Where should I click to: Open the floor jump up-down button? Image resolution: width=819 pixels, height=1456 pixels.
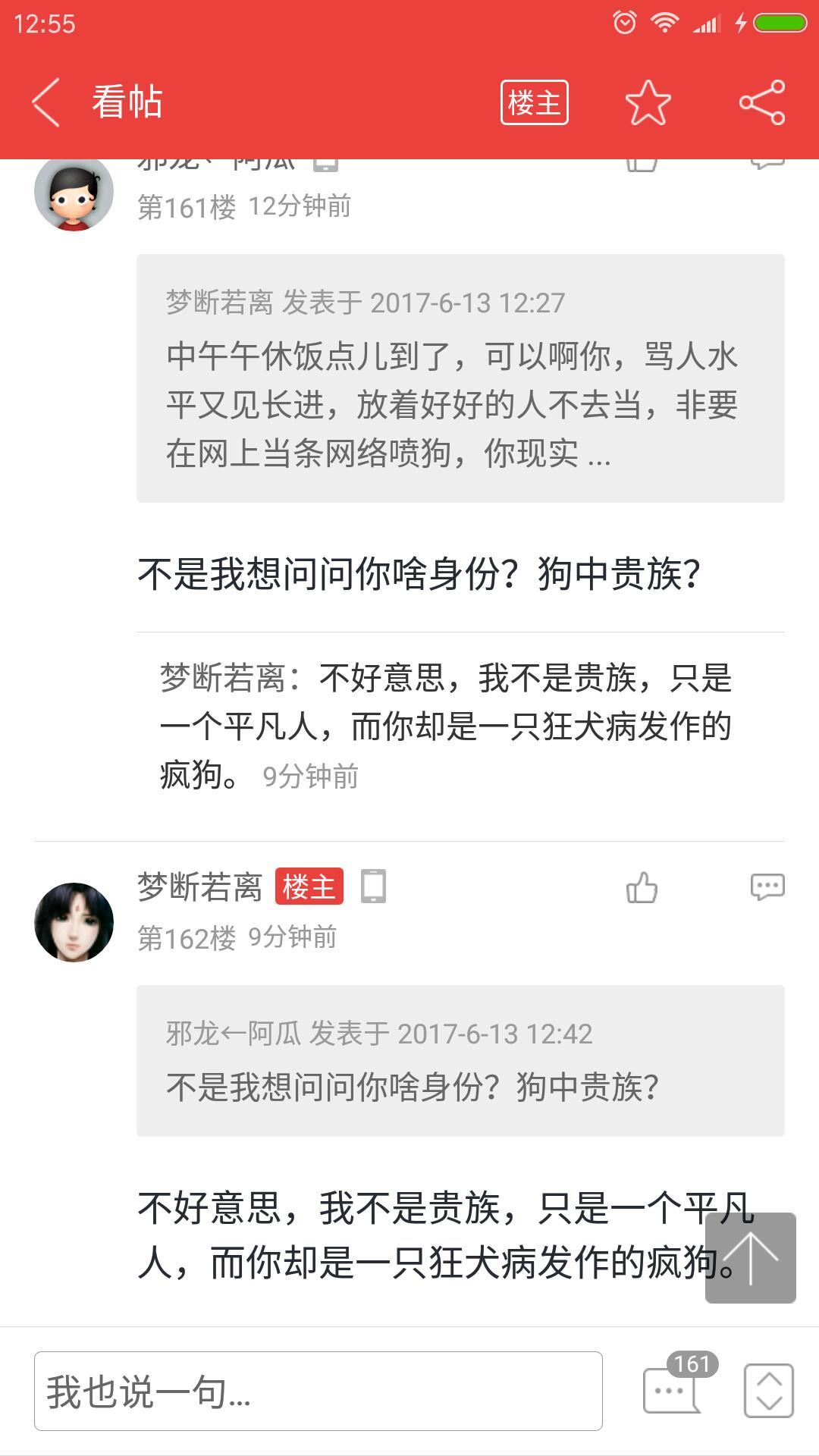coord(768,1391)
